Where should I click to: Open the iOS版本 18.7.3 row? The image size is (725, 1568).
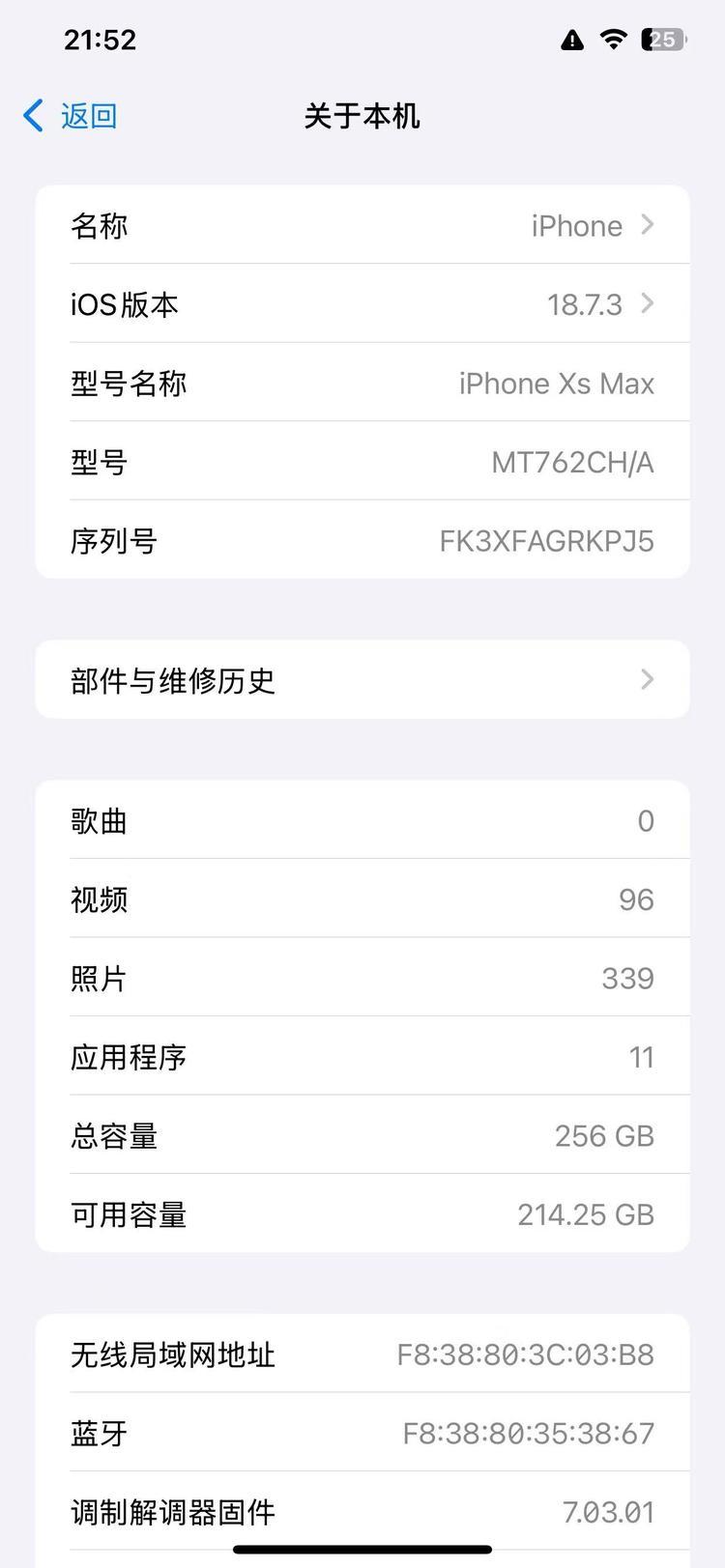pos(362,304)
